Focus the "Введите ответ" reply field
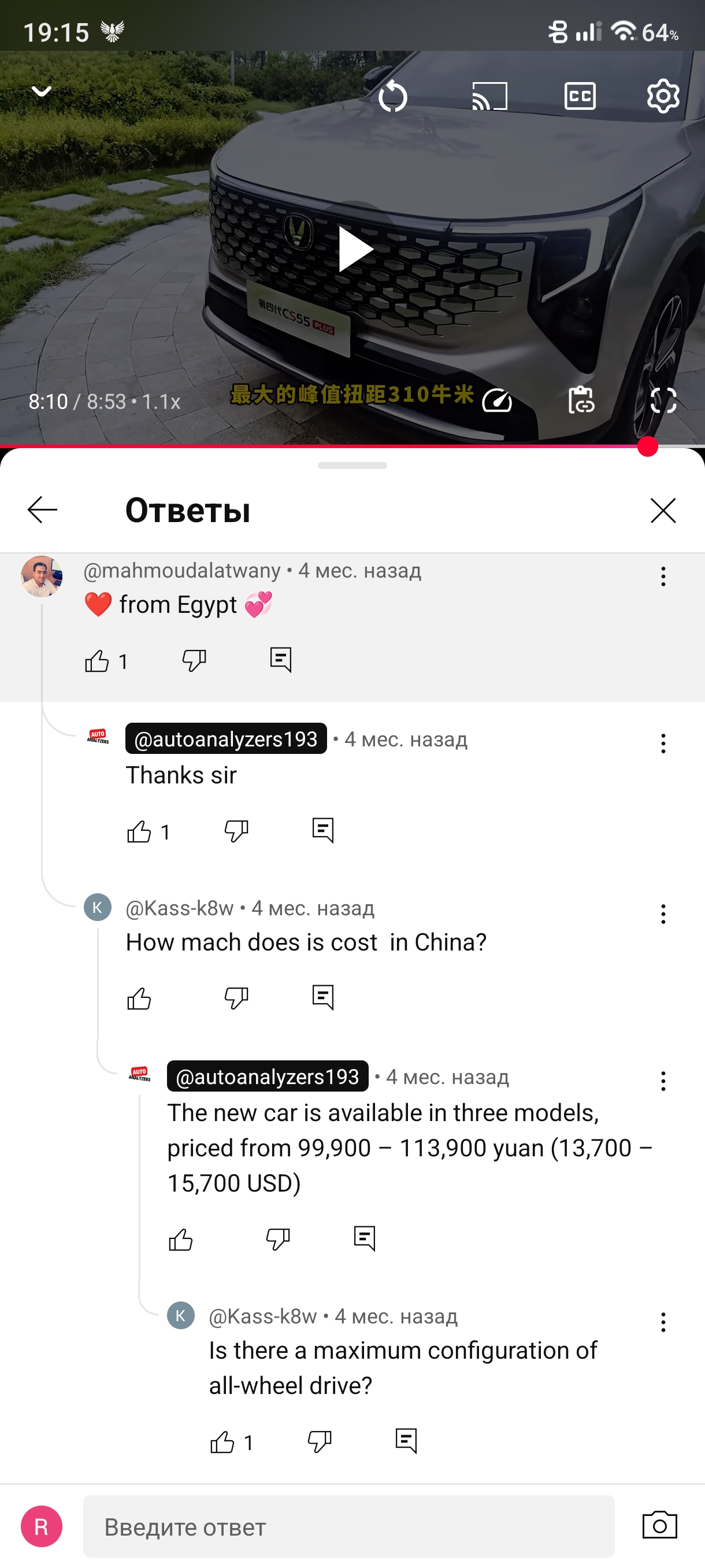This screenshot has height=1568, width=705. coord(348,1526)
